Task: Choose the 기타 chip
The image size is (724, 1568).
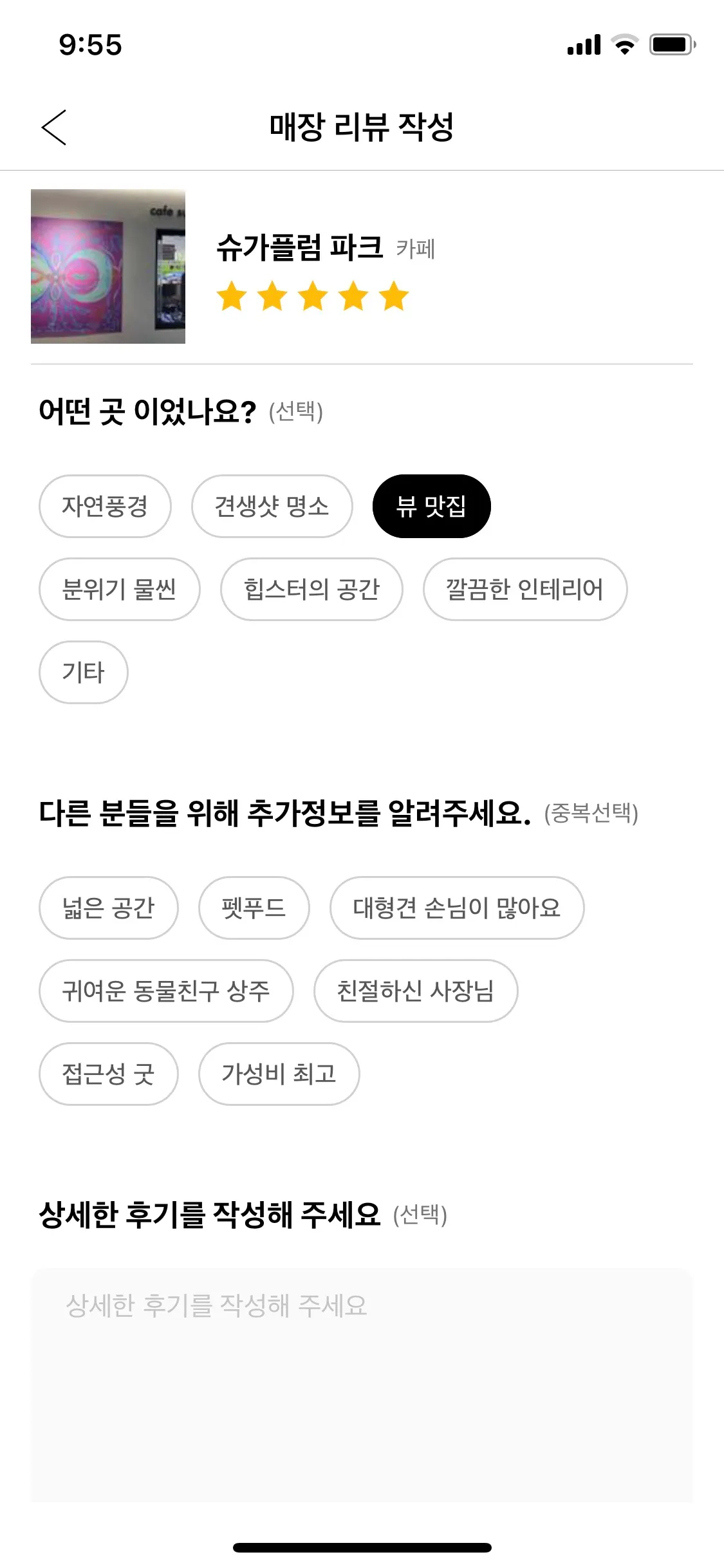Action: pyautogui.click(x=84, y=672)
